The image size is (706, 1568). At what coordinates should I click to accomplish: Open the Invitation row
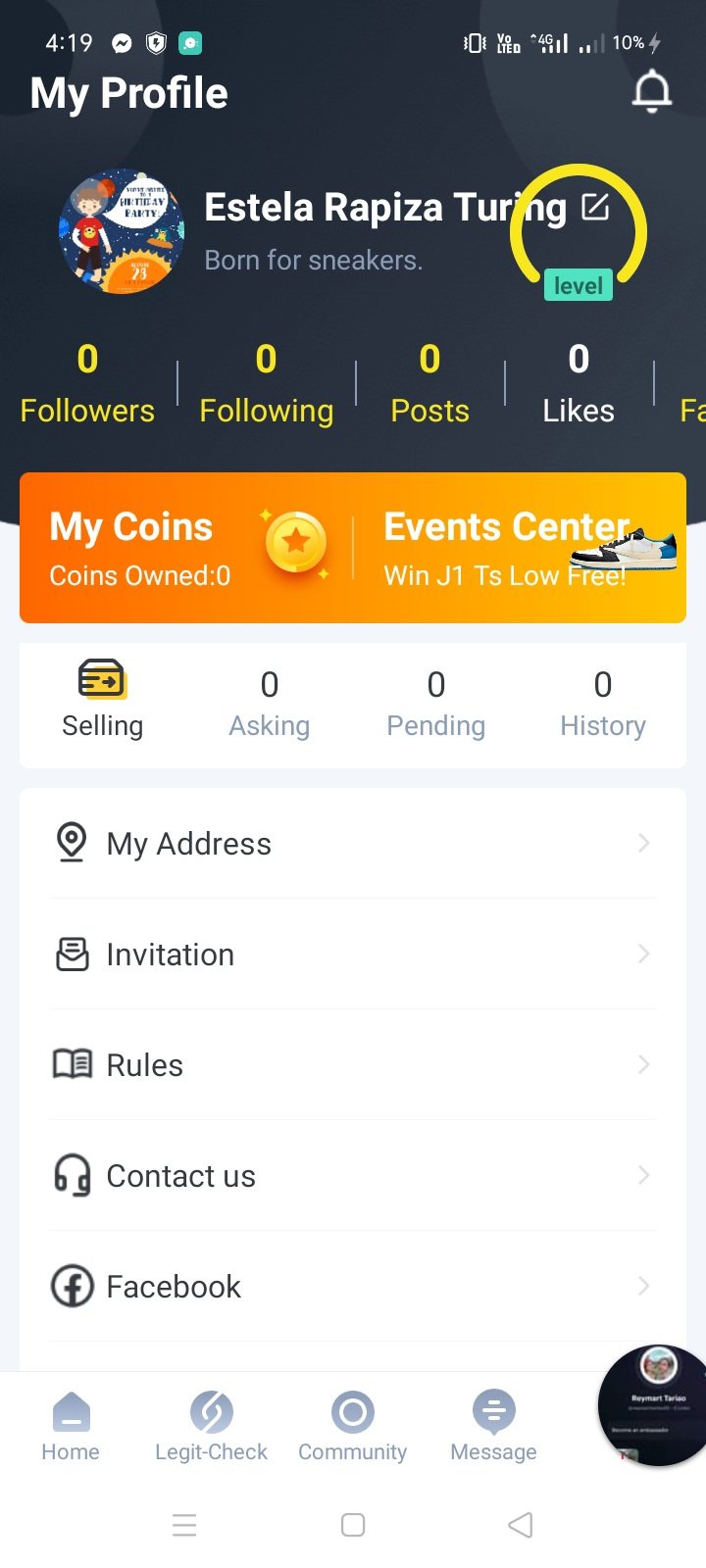353,954
